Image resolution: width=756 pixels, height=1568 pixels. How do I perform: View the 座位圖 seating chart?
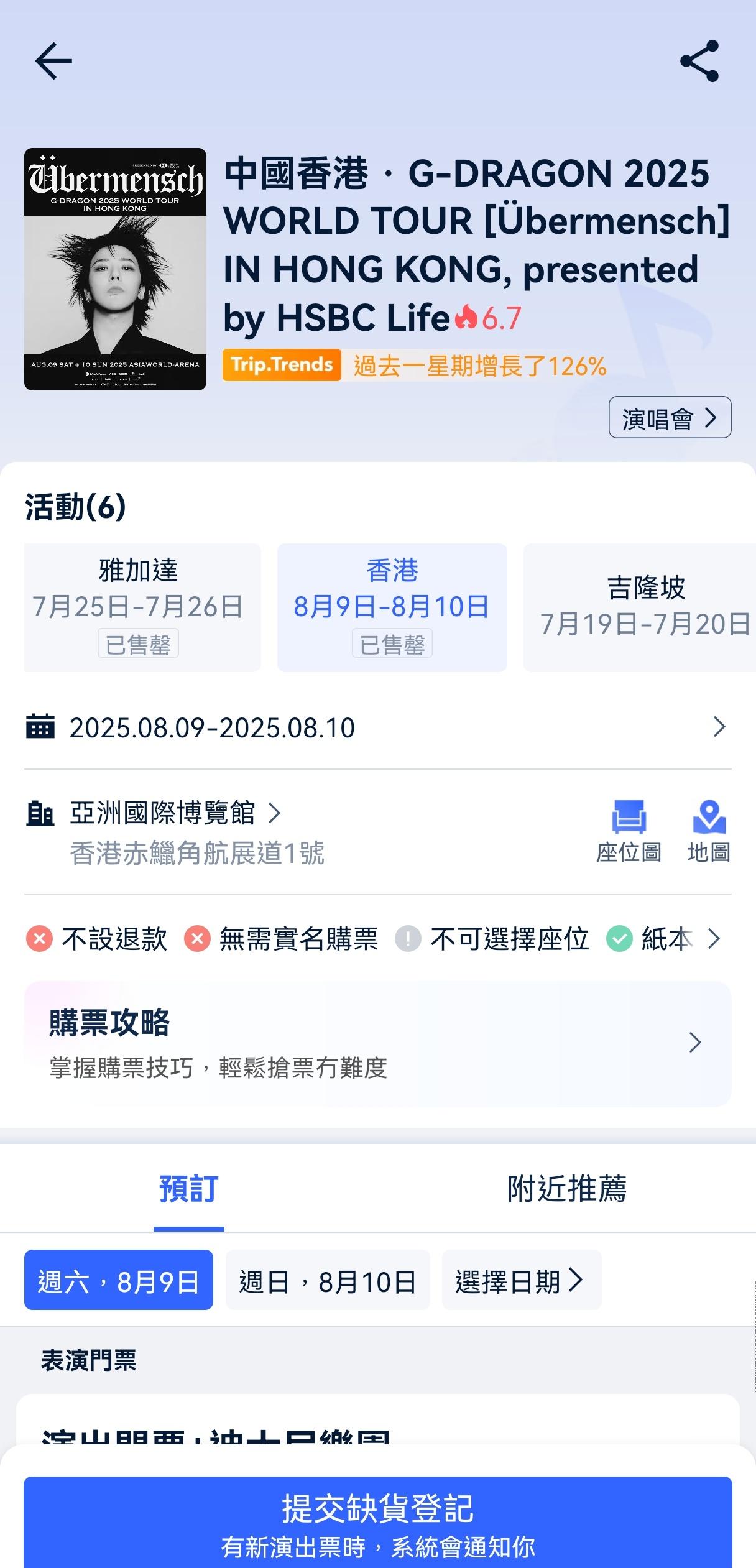(x=629, y=831)
